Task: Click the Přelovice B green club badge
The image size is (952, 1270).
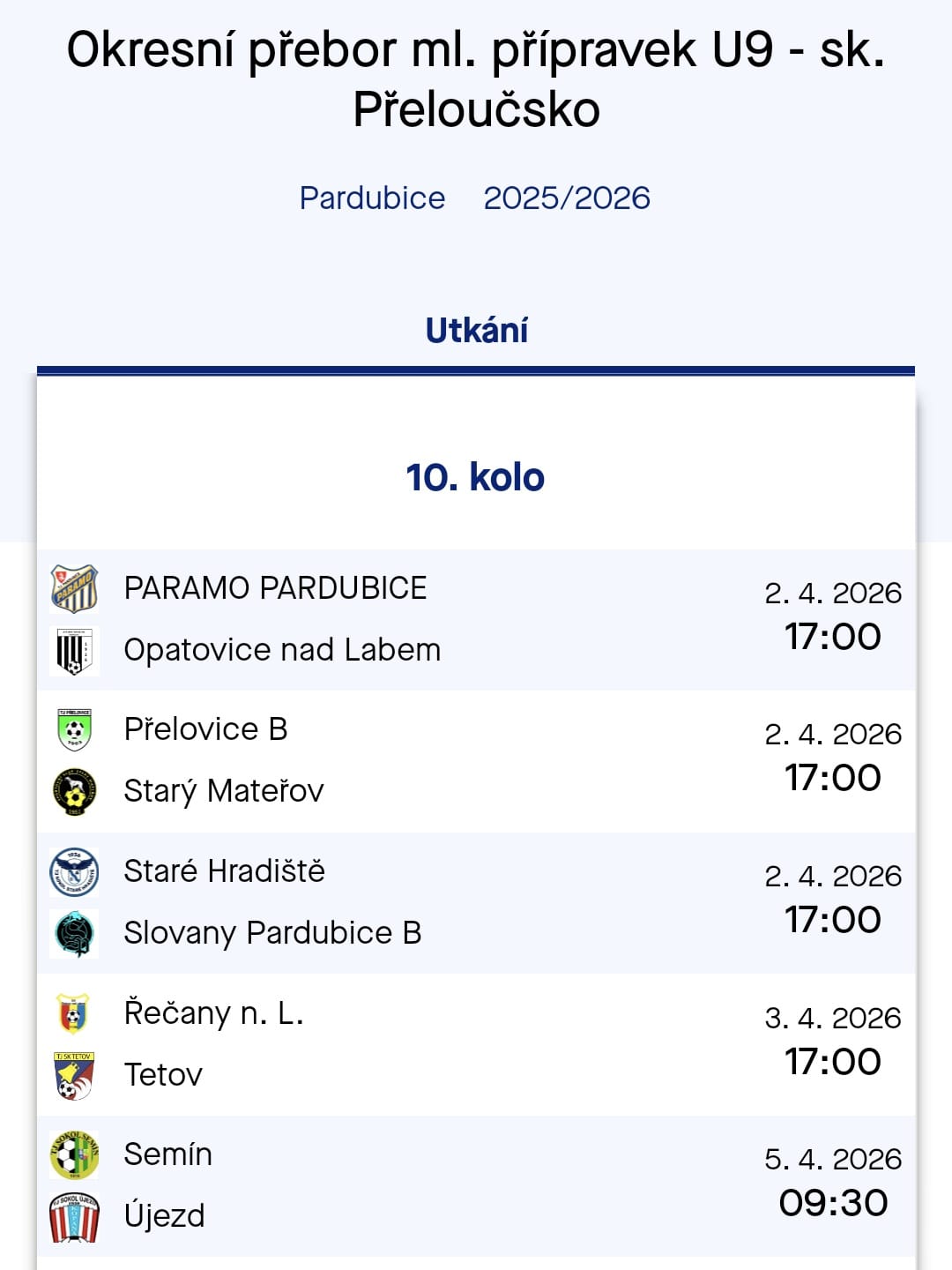Action: pyautogui.click(x=74, y=728)
